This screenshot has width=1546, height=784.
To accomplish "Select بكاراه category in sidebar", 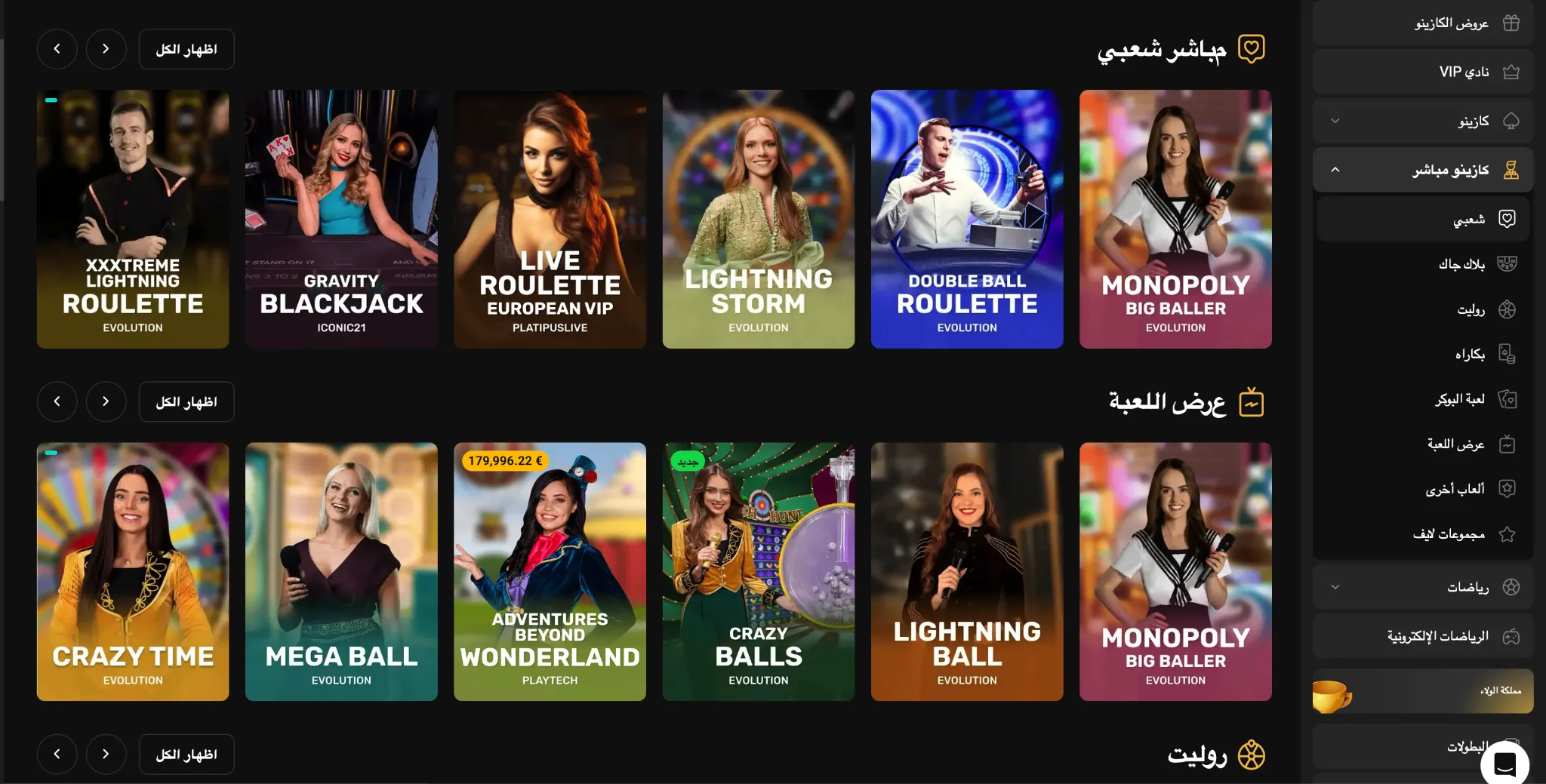I will click(1469, 354).
